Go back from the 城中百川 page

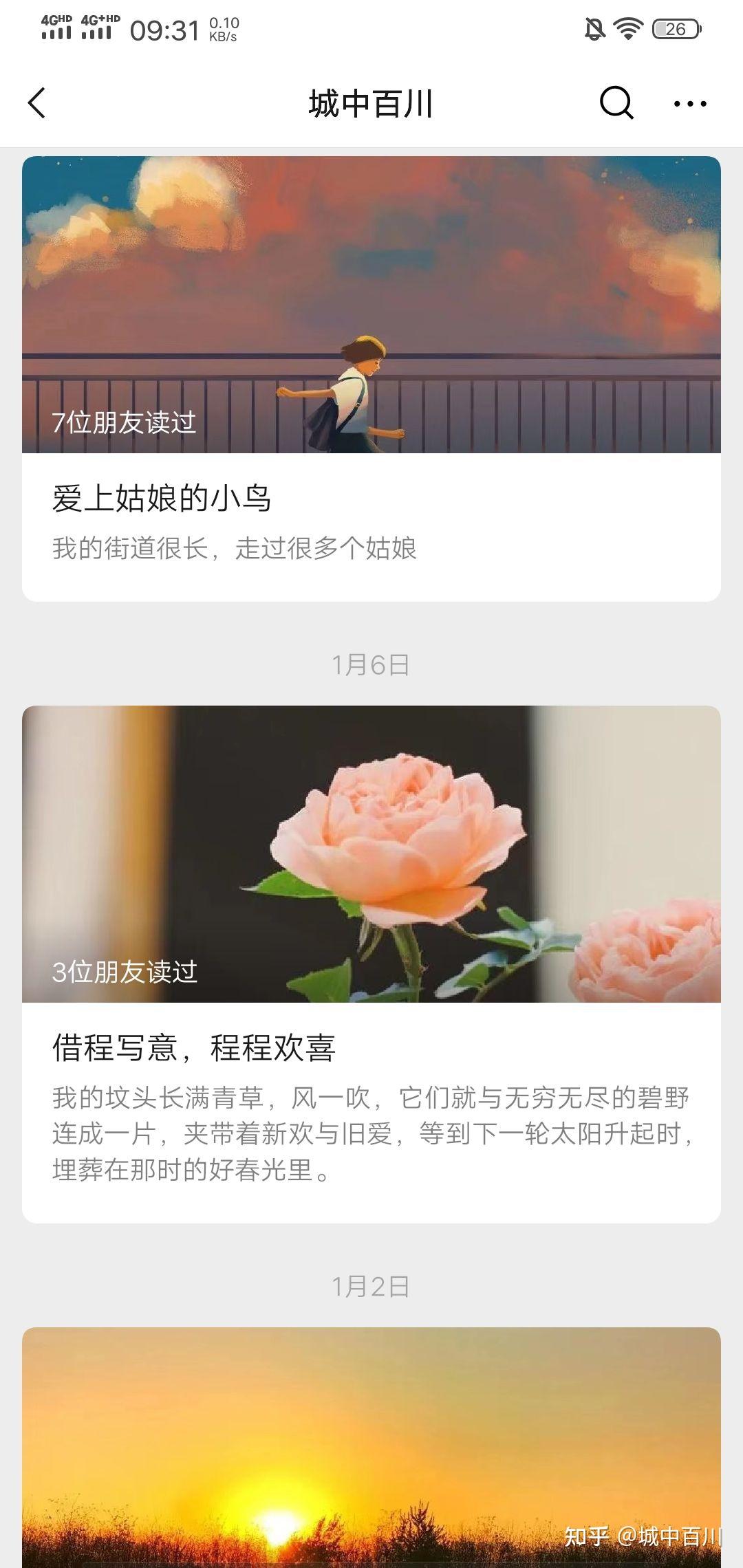tap(37, 103)
